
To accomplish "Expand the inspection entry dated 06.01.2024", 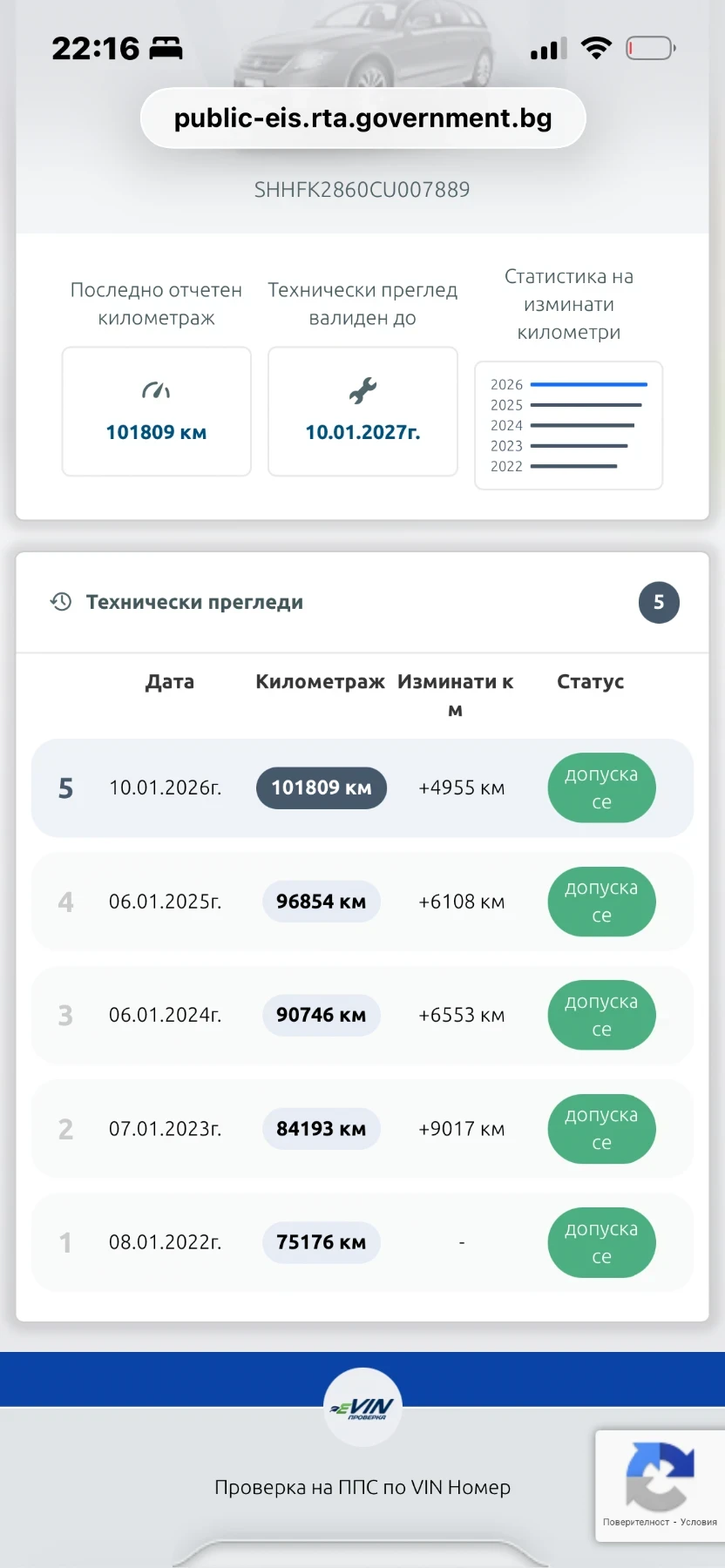I will click(x=362, y=1015).
